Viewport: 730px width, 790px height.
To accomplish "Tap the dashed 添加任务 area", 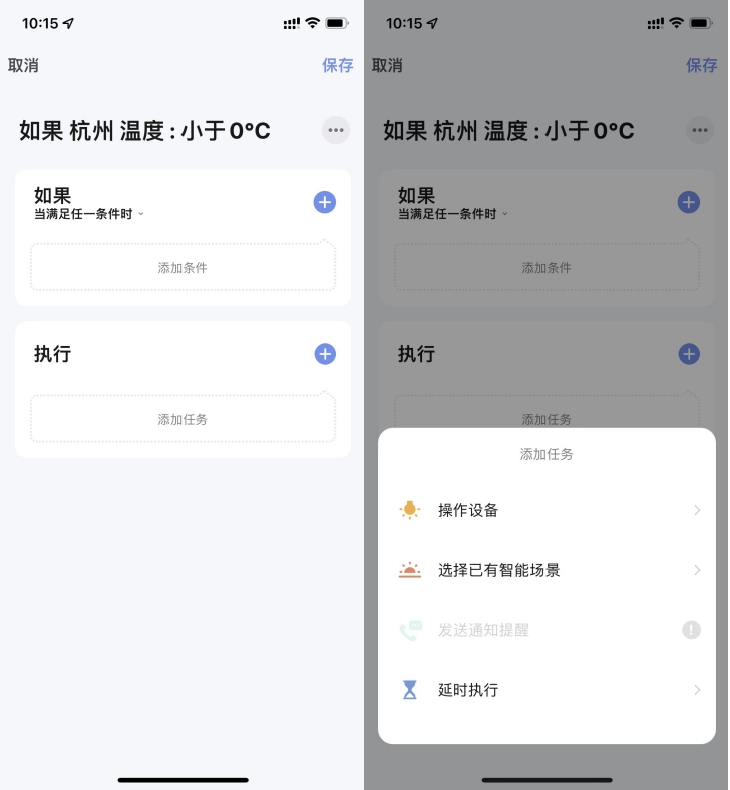I will point(183,420).
